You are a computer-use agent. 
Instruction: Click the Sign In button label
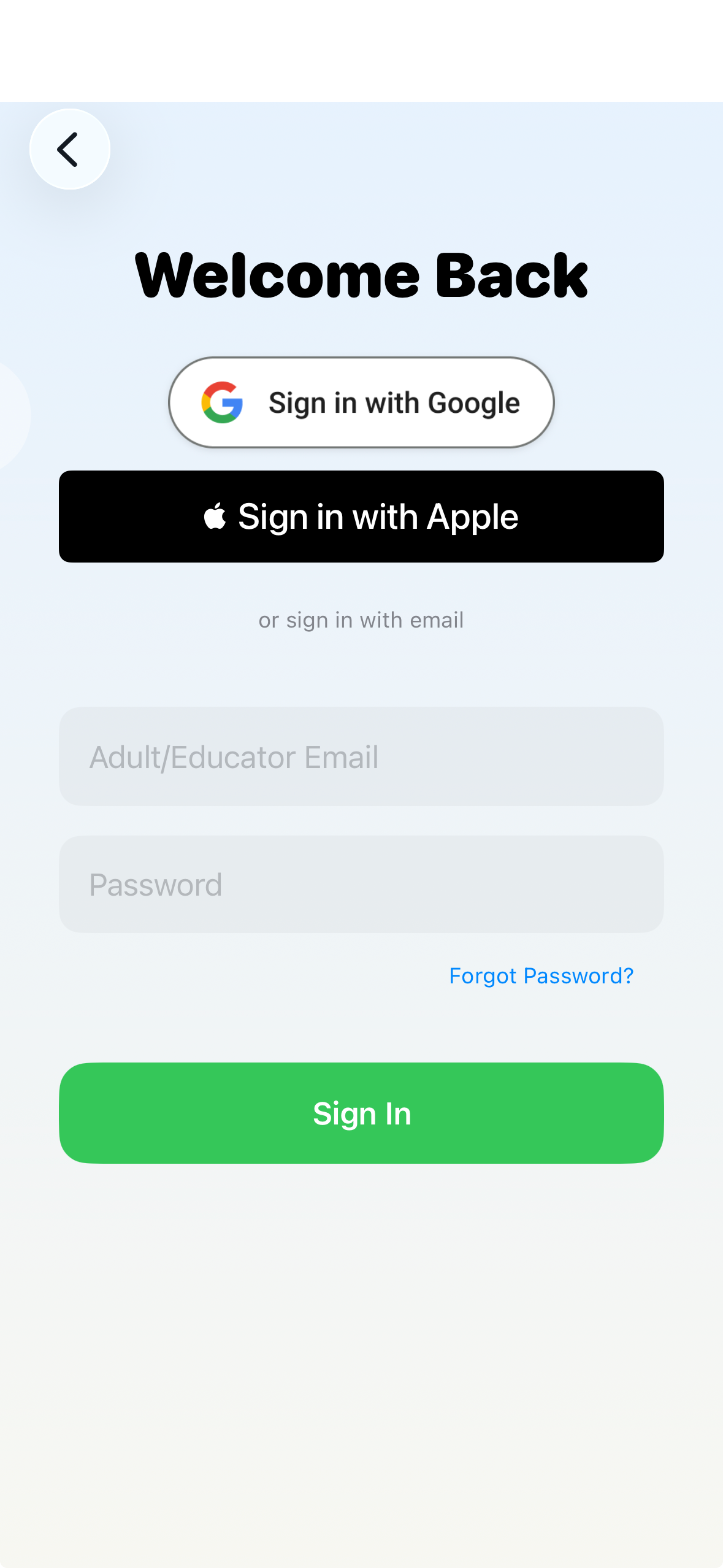(361, 1112)
